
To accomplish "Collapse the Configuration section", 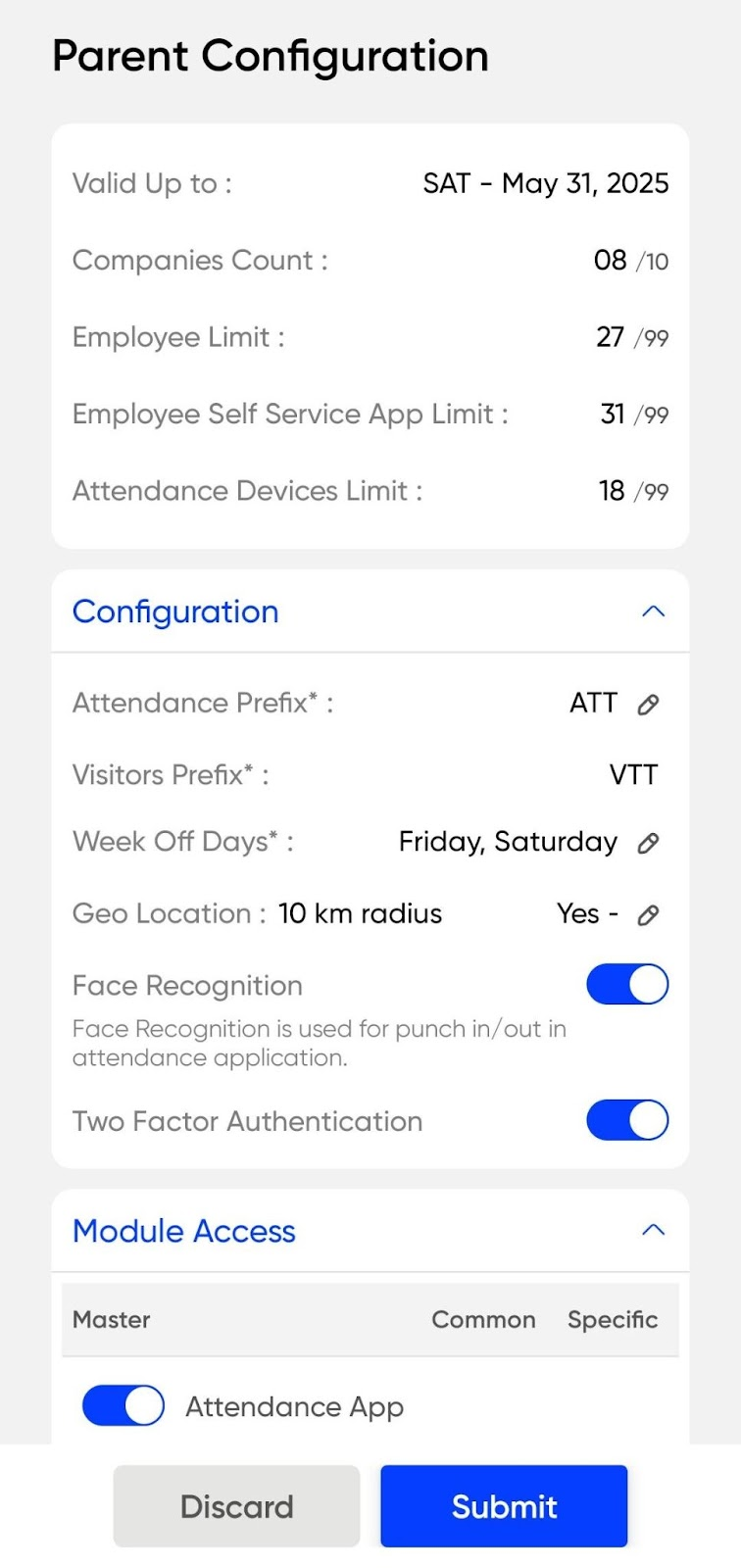I will pyautogui.click(x=653, y=612).
